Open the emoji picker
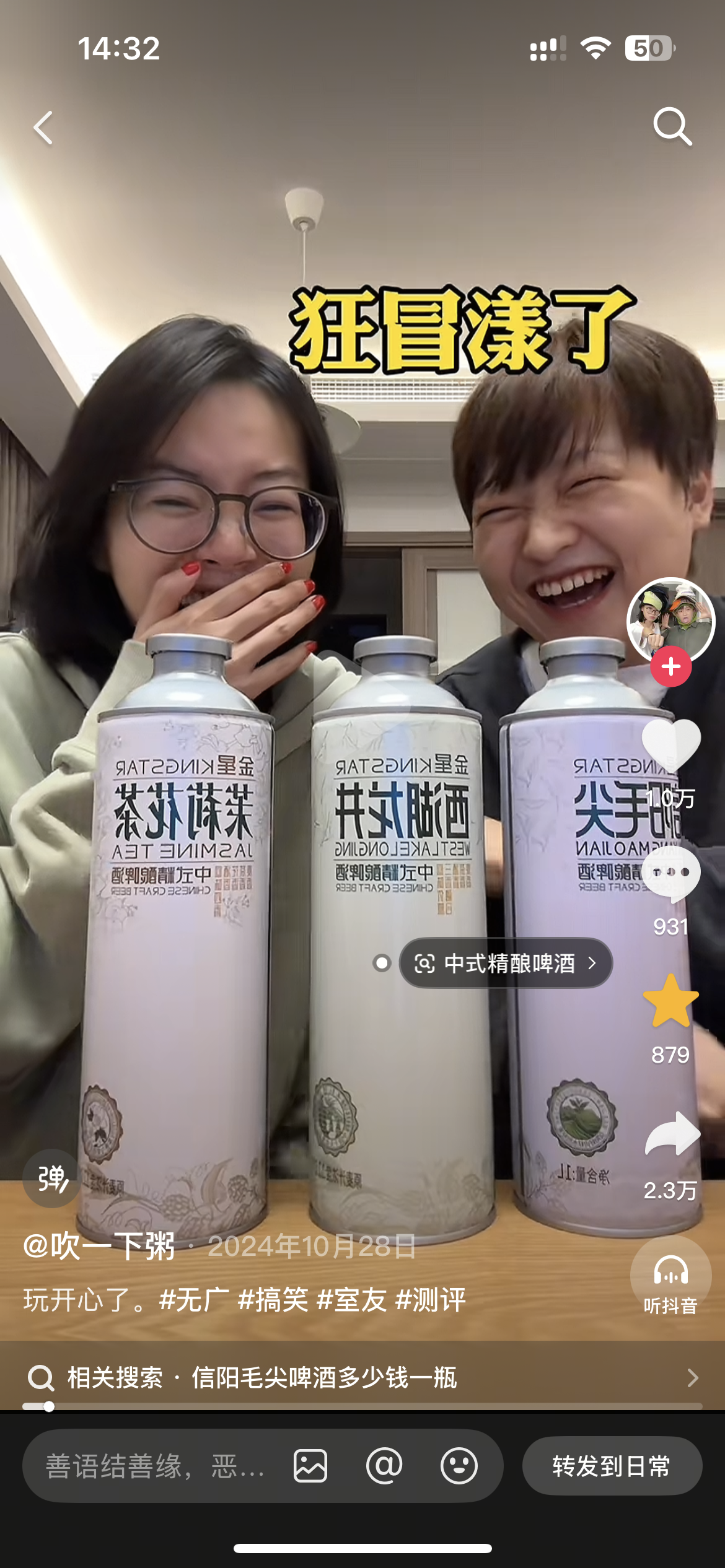 point(459,1466)
